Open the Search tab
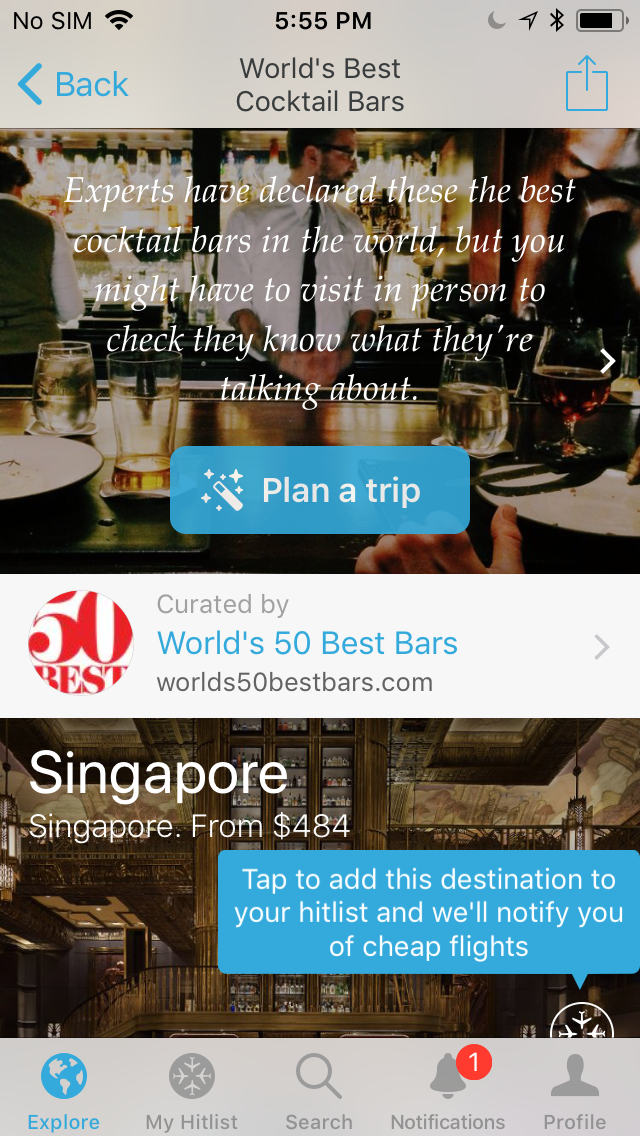 (319, 1092)
